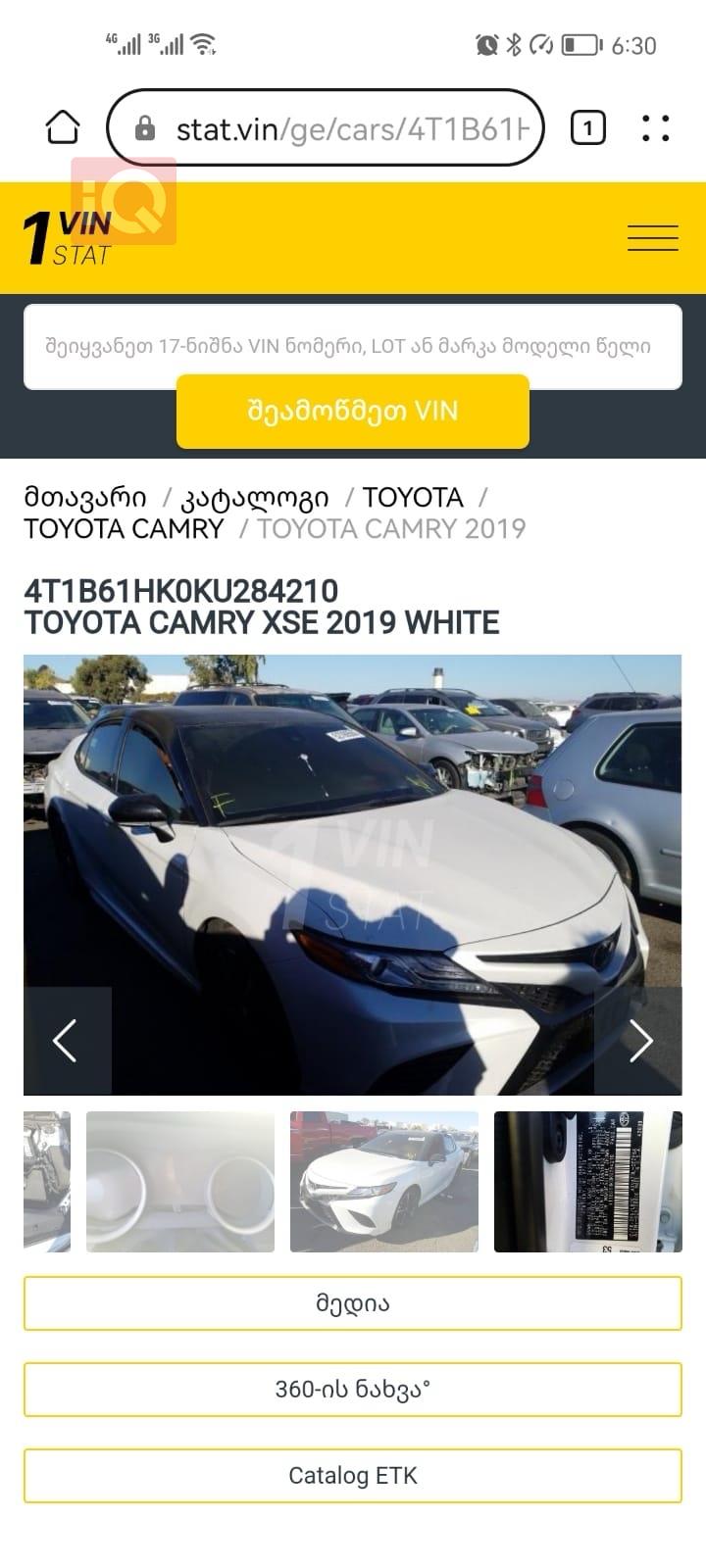
Task: Select the door sticker label thumbnail
Action: 587,1181
